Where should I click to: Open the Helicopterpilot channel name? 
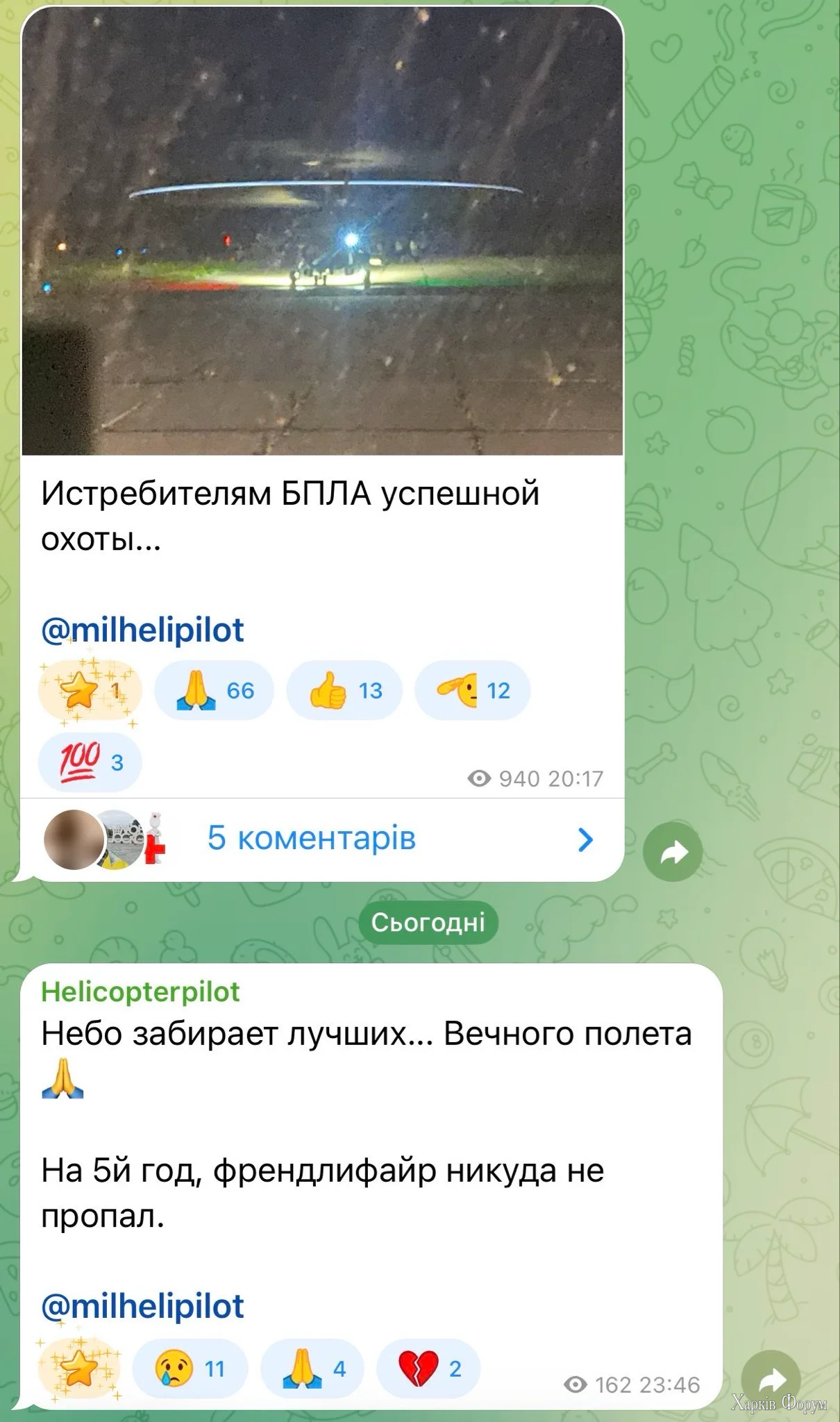pos(140,992)
